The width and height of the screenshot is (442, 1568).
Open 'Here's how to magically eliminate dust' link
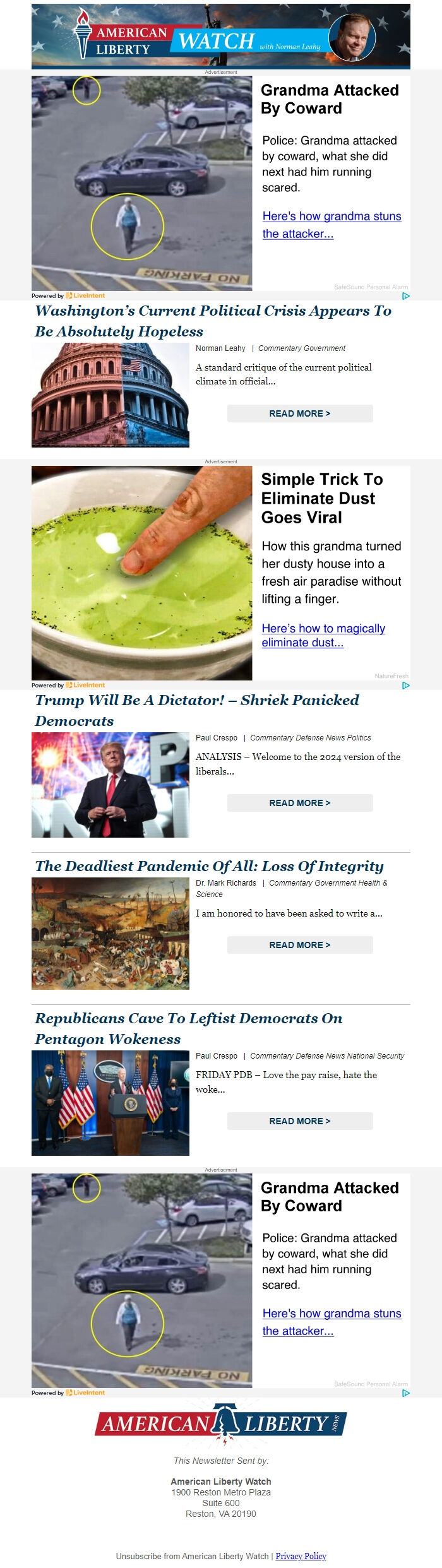point(323,635)
